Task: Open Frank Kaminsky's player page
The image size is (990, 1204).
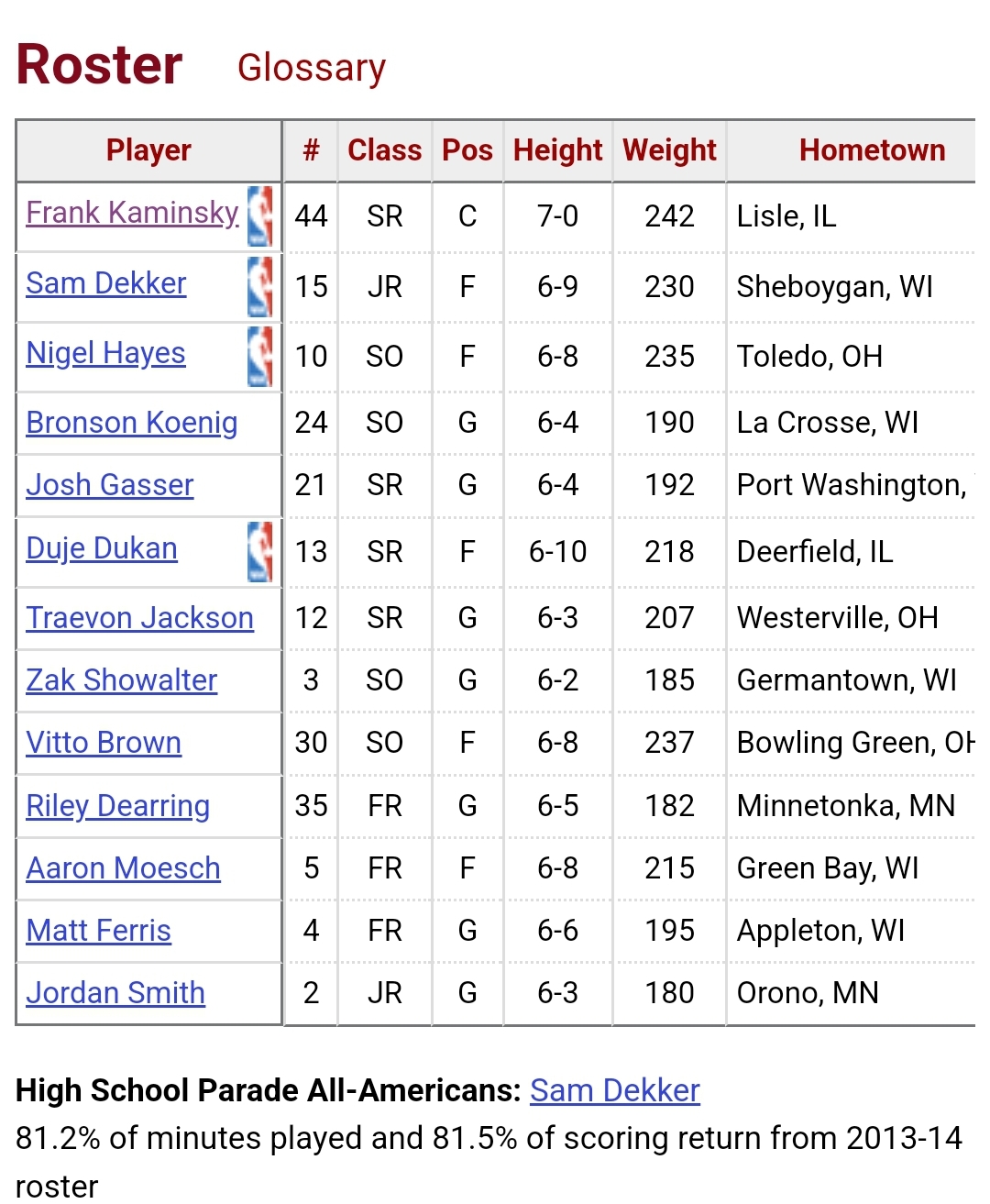Action: click(132, 213)
